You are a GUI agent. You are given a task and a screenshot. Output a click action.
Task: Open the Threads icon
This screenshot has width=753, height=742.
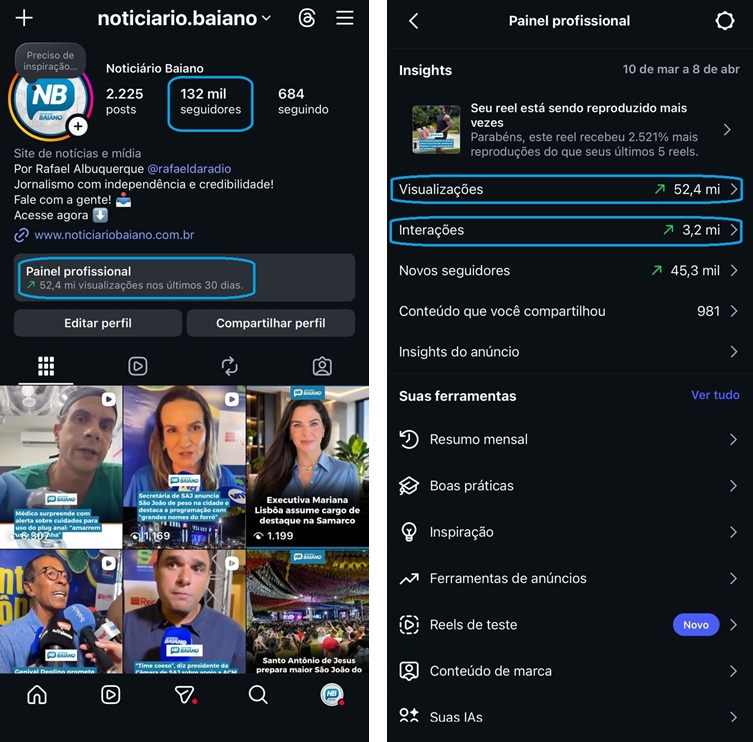(x=308, y=18)
